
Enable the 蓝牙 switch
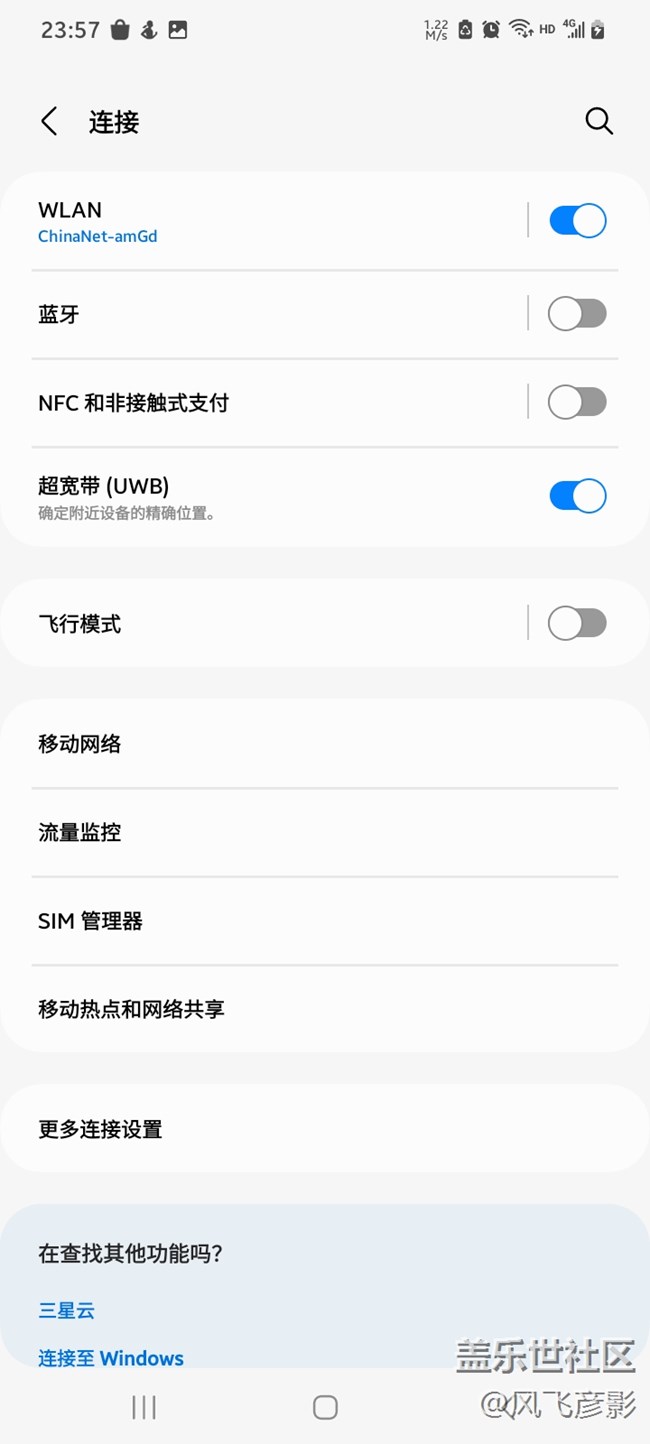(x=577, y=314)
